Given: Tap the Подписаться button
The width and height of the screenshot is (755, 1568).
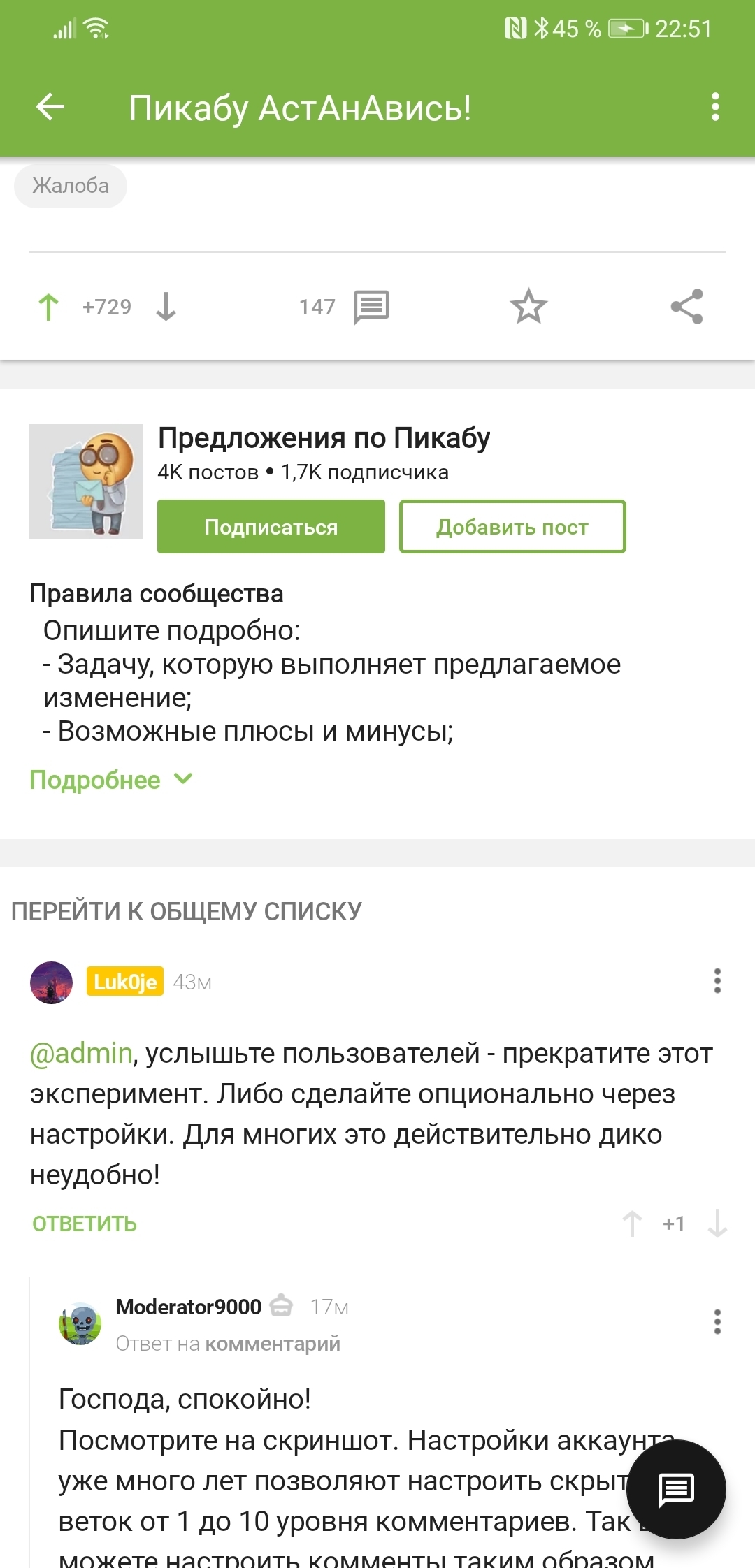Looking at the screenshot, I should (271, 527).
